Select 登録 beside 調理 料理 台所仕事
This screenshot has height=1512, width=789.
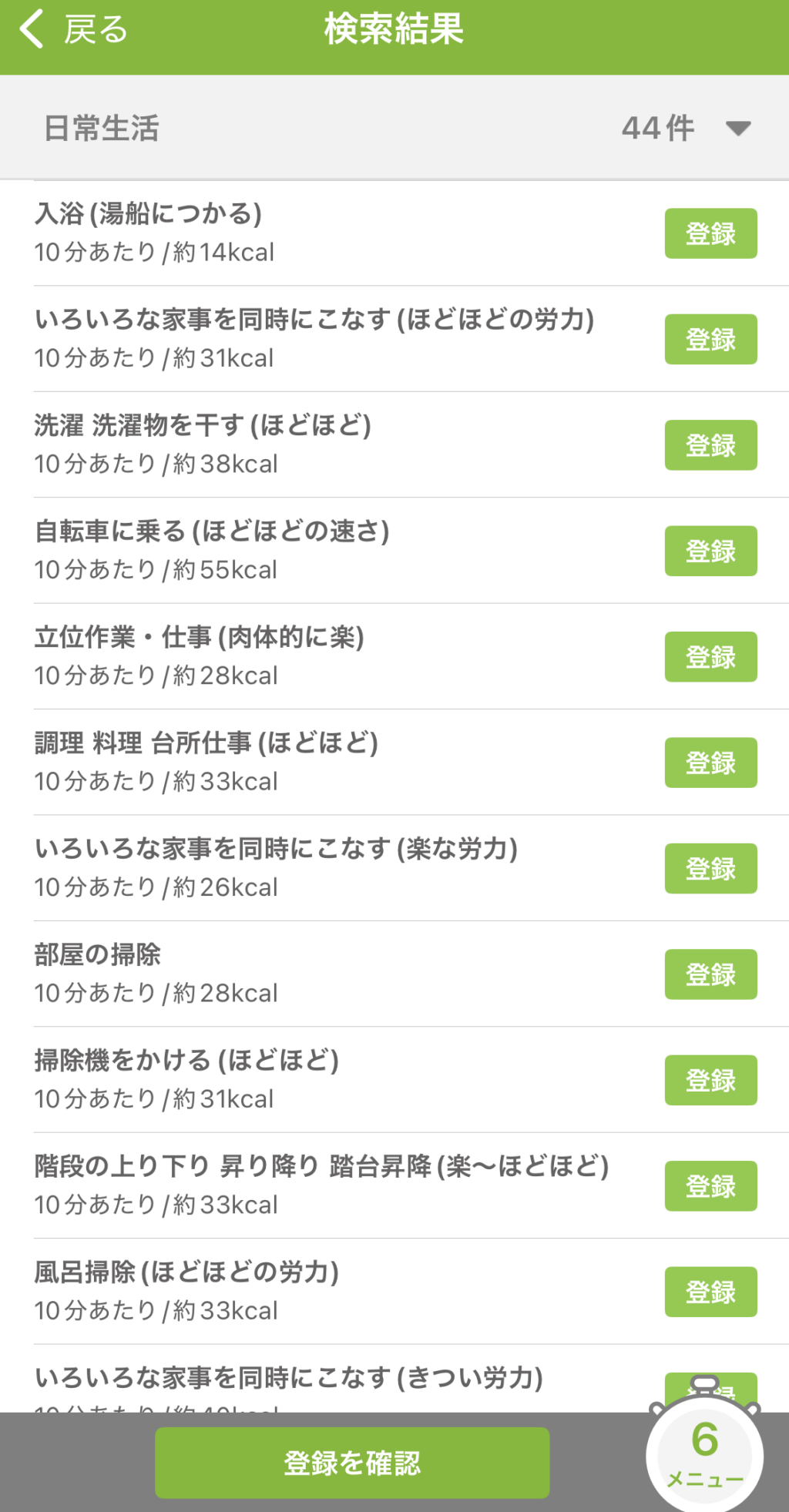click(x=710, y=763)
